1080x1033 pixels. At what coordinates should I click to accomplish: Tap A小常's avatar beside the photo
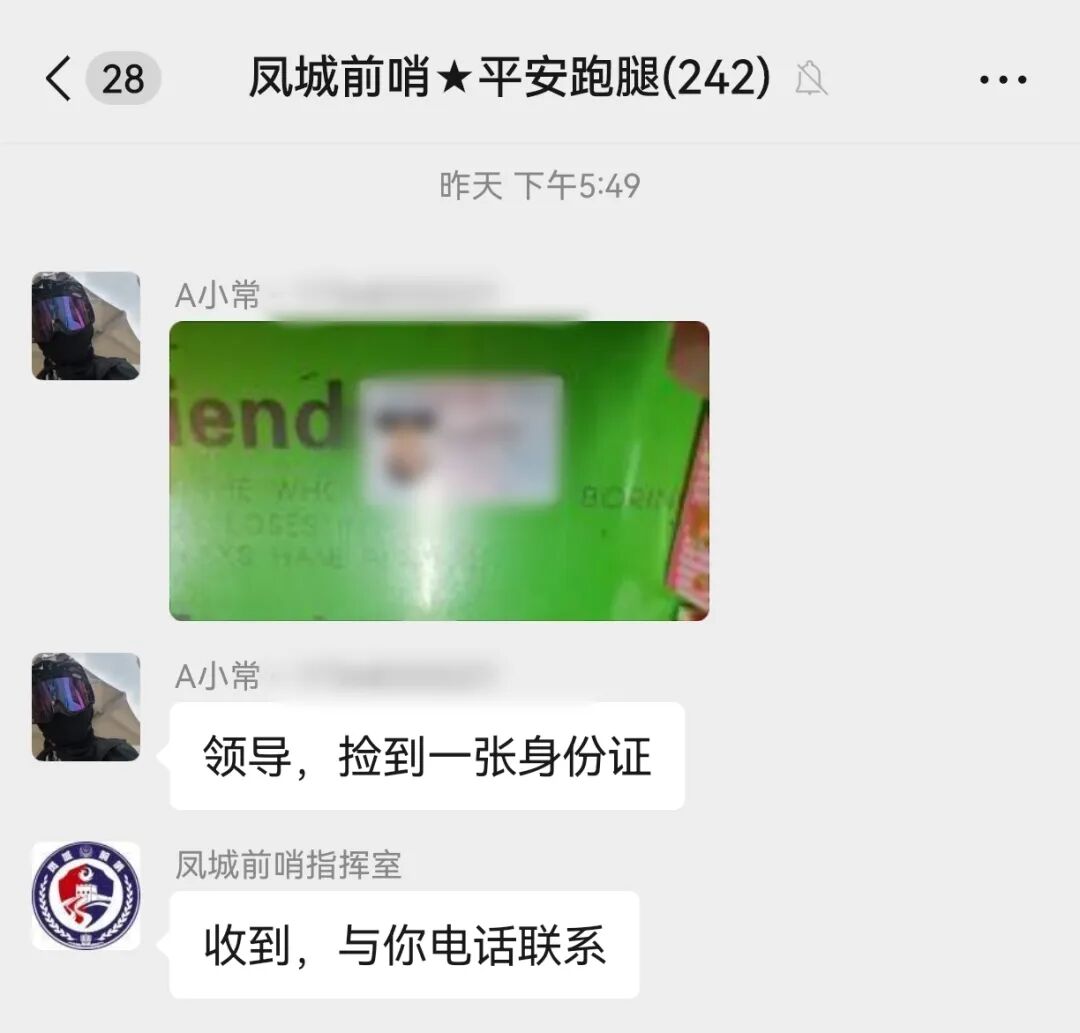[x=86, y=326]
